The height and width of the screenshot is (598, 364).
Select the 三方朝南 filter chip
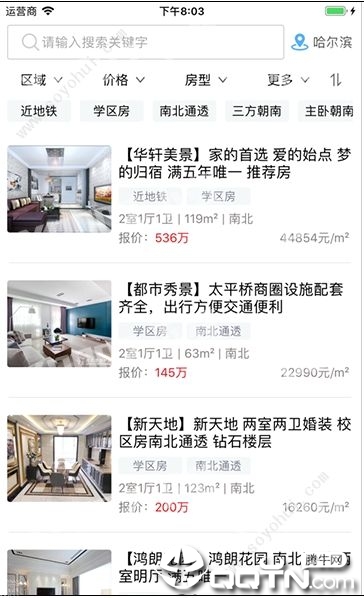coord(257,111)
